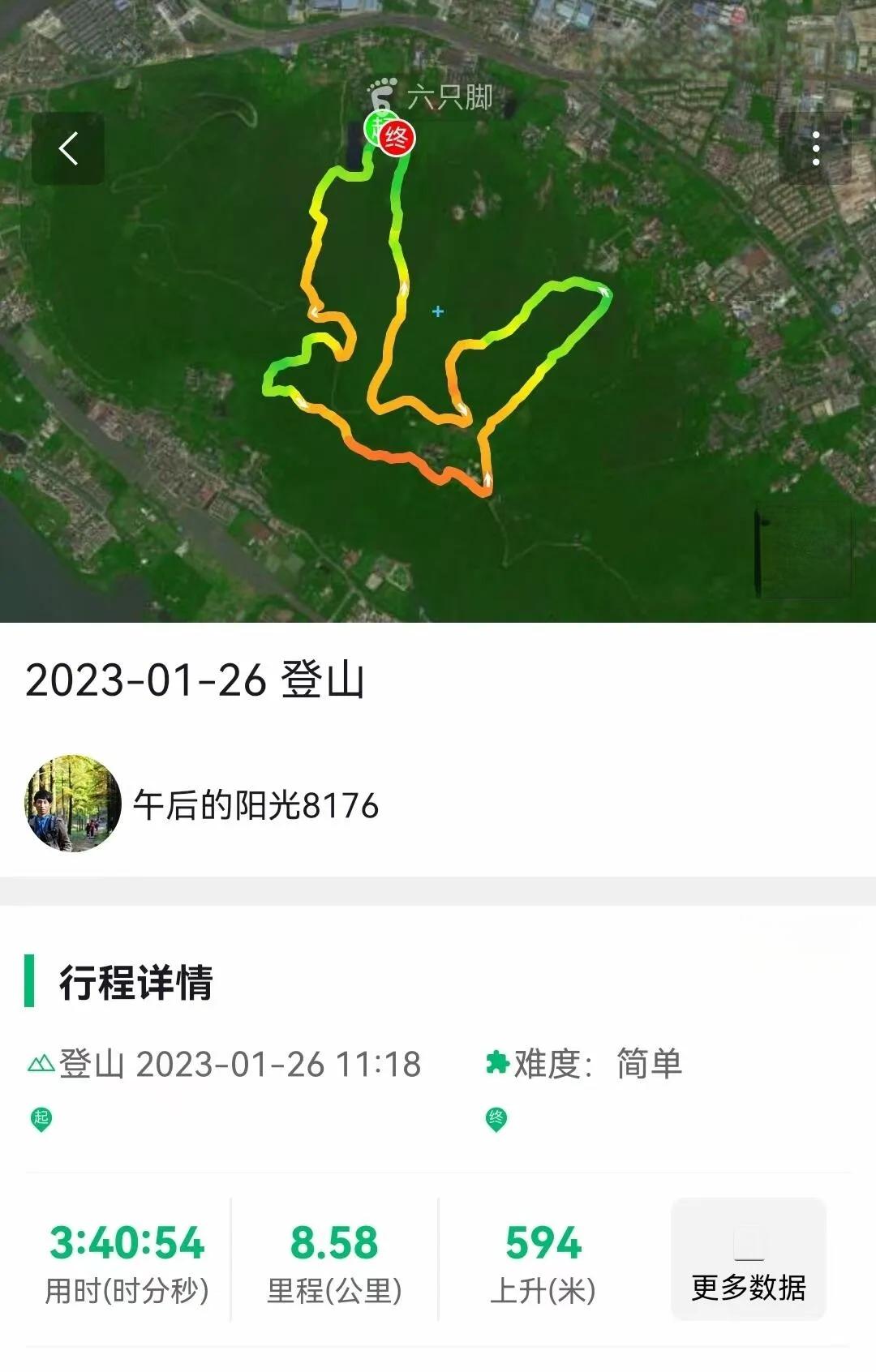Open the three-dot overflow menu

point(815,148)
